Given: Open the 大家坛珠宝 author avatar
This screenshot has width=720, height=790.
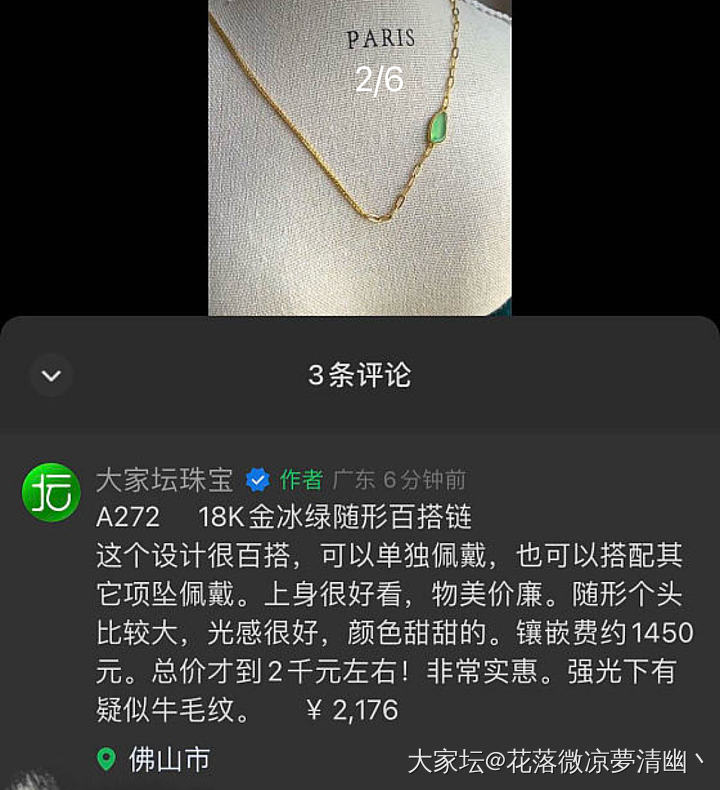Looking at the screenshot, I should tap(51, 492).
